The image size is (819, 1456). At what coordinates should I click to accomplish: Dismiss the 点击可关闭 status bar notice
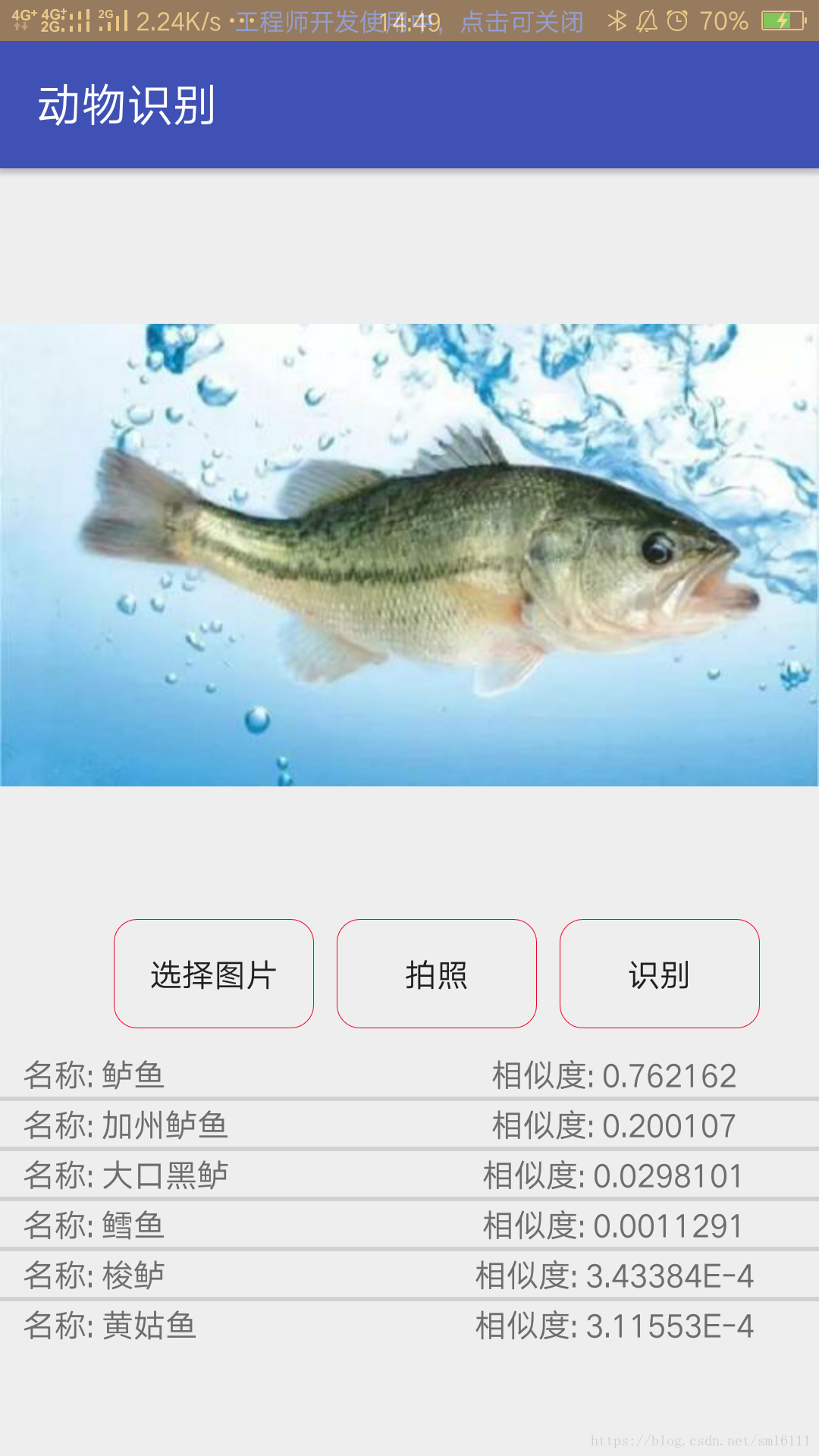[522, 21]
